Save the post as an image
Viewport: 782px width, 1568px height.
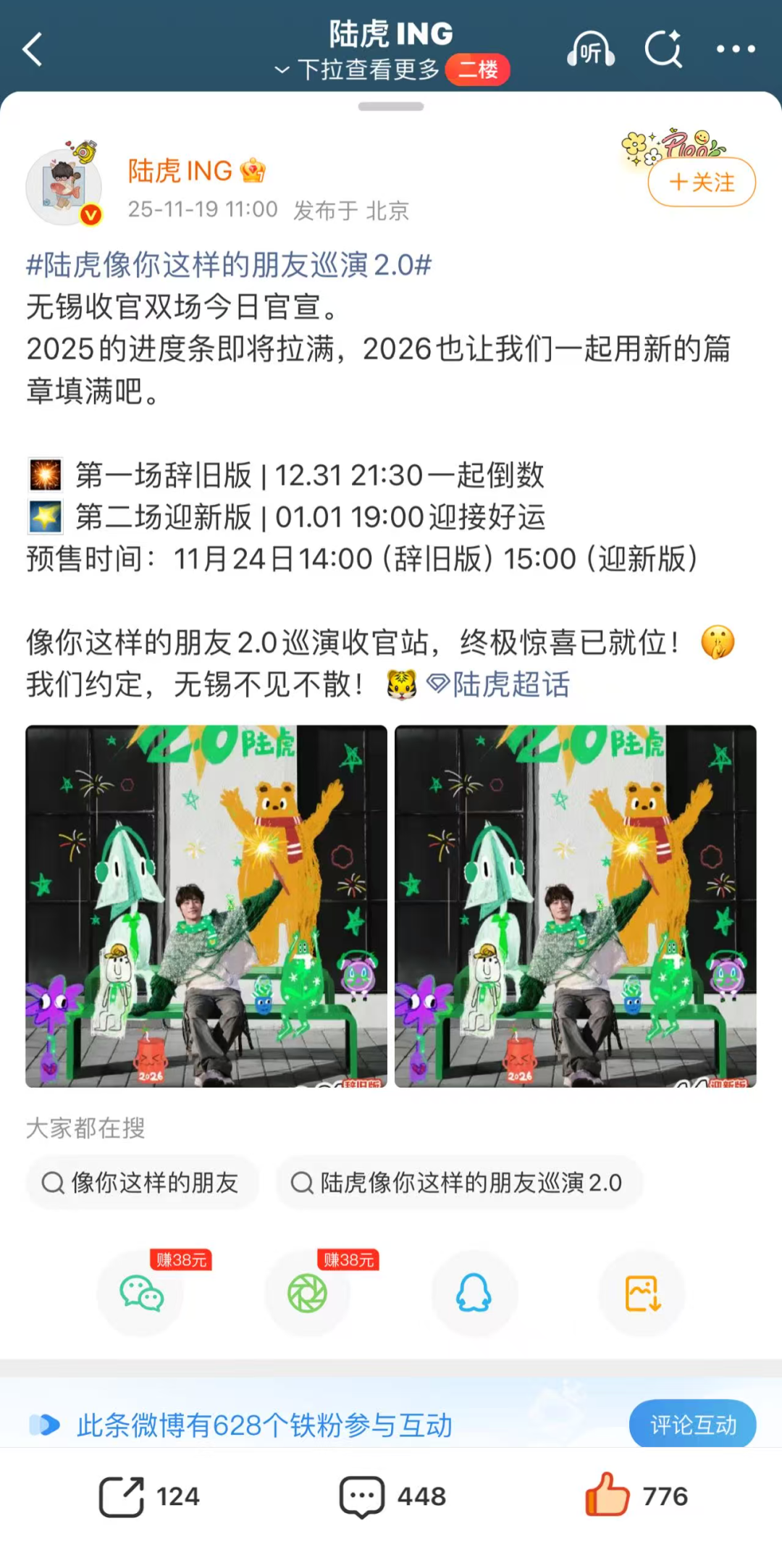point(642,1294)
